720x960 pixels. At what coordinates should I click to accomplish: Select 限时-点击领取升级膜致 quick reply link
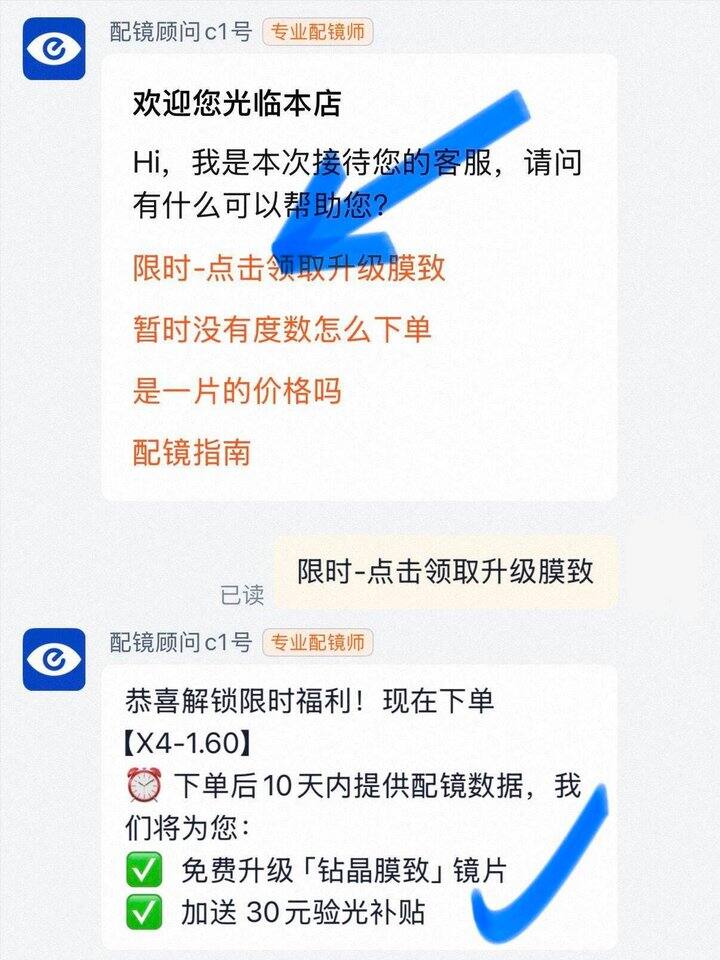tap(288, 268)
